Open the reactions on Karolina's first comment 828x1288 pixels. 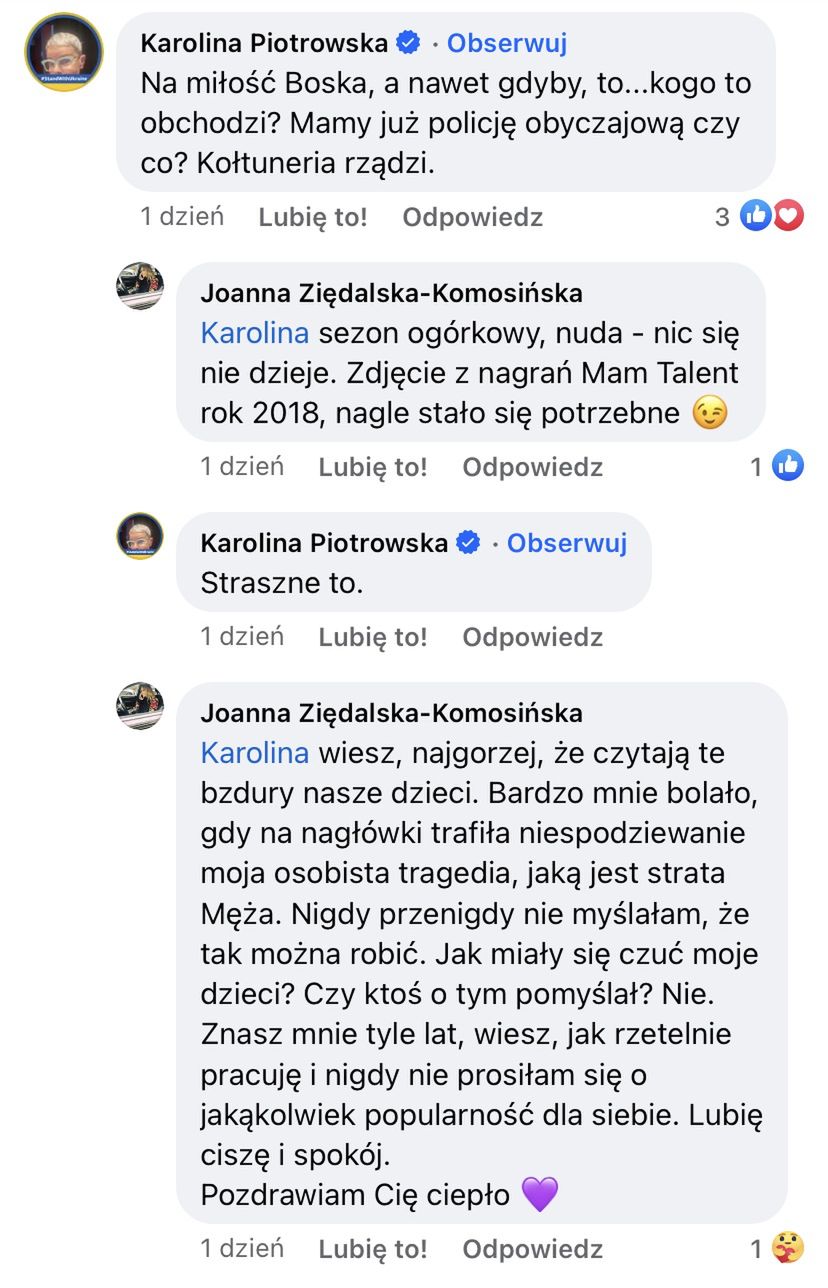tap(772, 215)
